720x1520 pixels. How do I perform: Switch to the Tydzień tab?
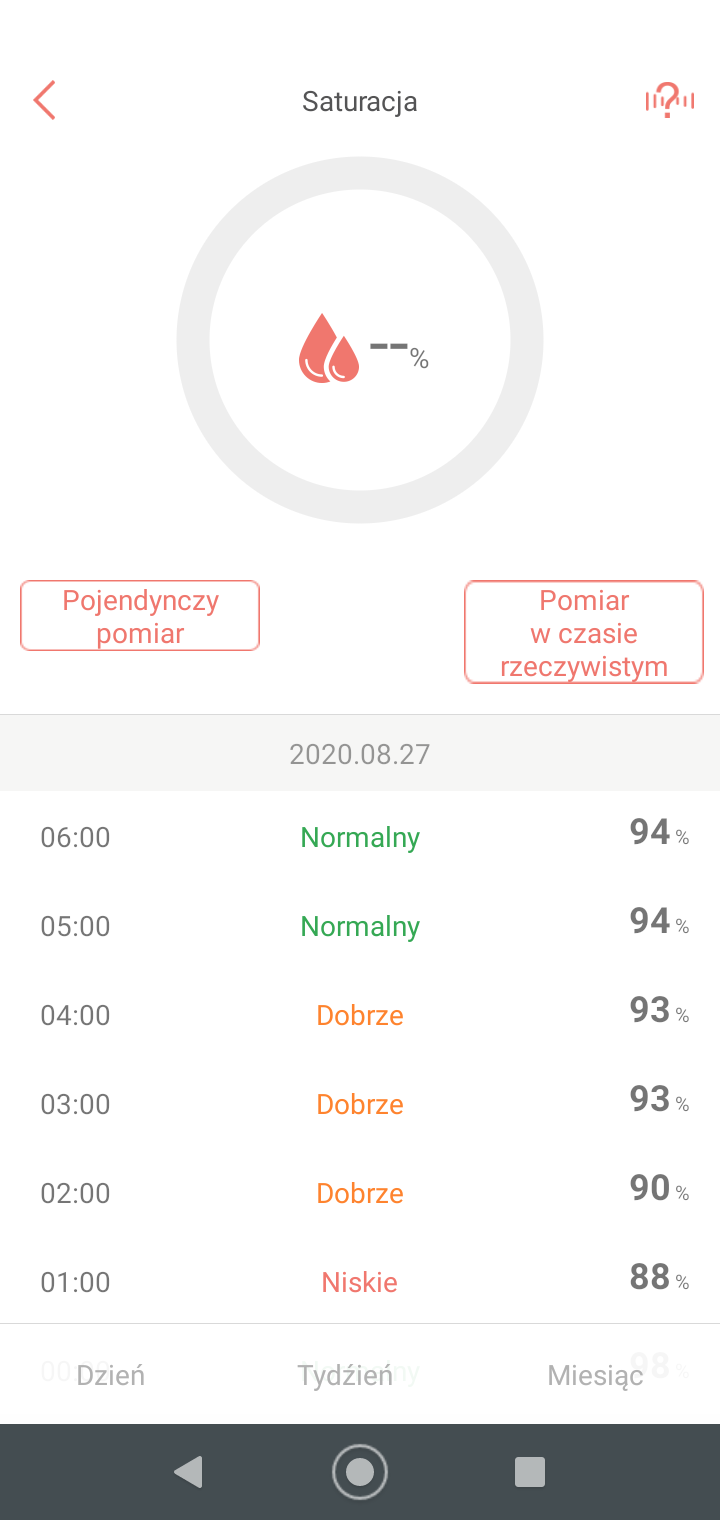pyautogui.click(x=345, y=1375)
